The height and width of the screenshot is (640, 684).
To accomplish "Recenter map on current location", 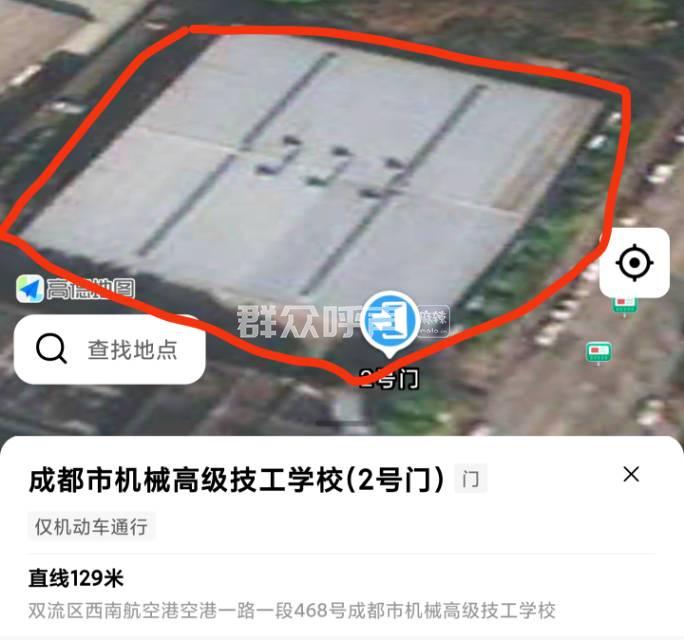I will click(634, 264).
